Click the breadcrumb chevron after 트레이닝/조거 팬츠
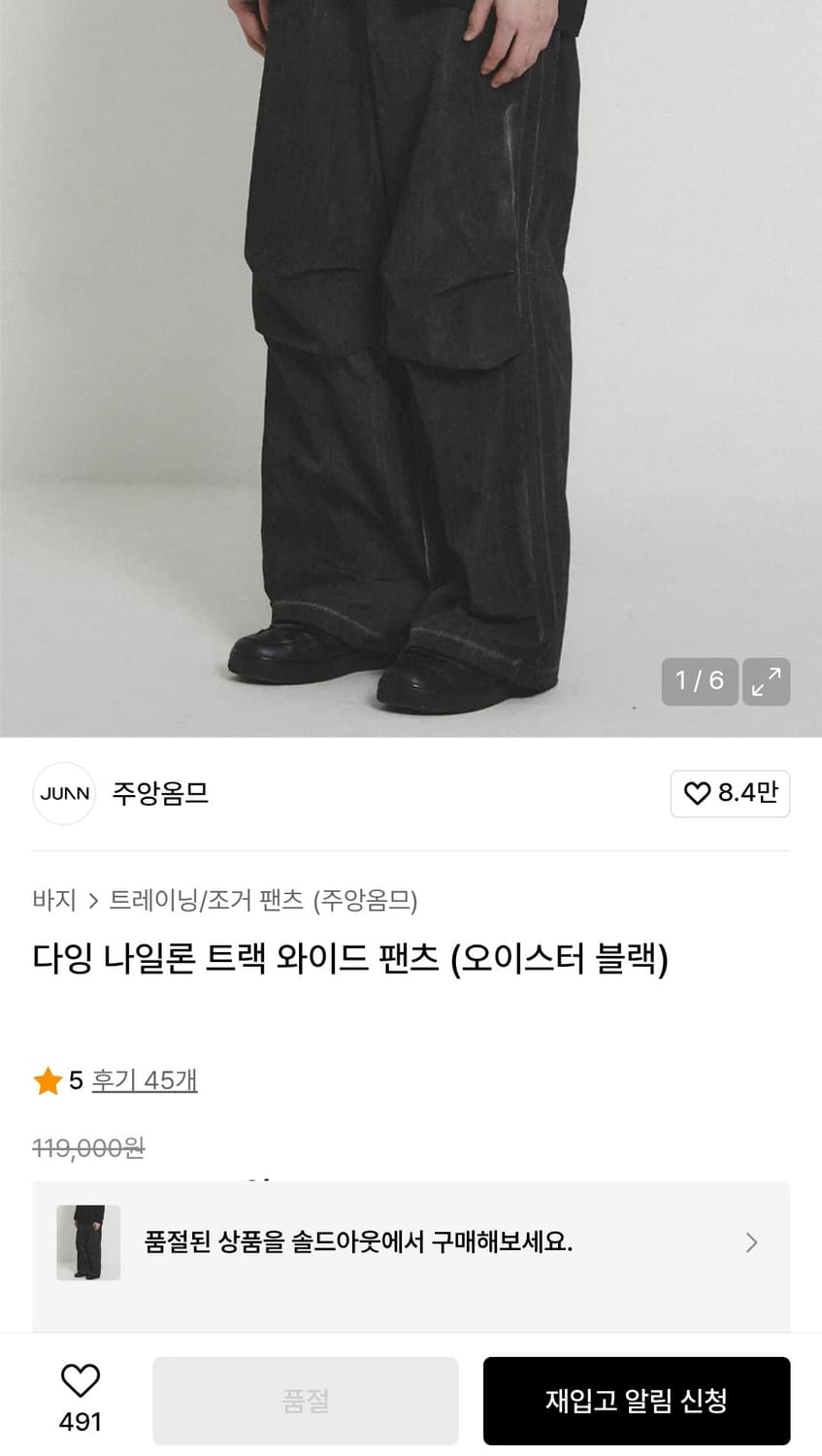 point(308,900)
